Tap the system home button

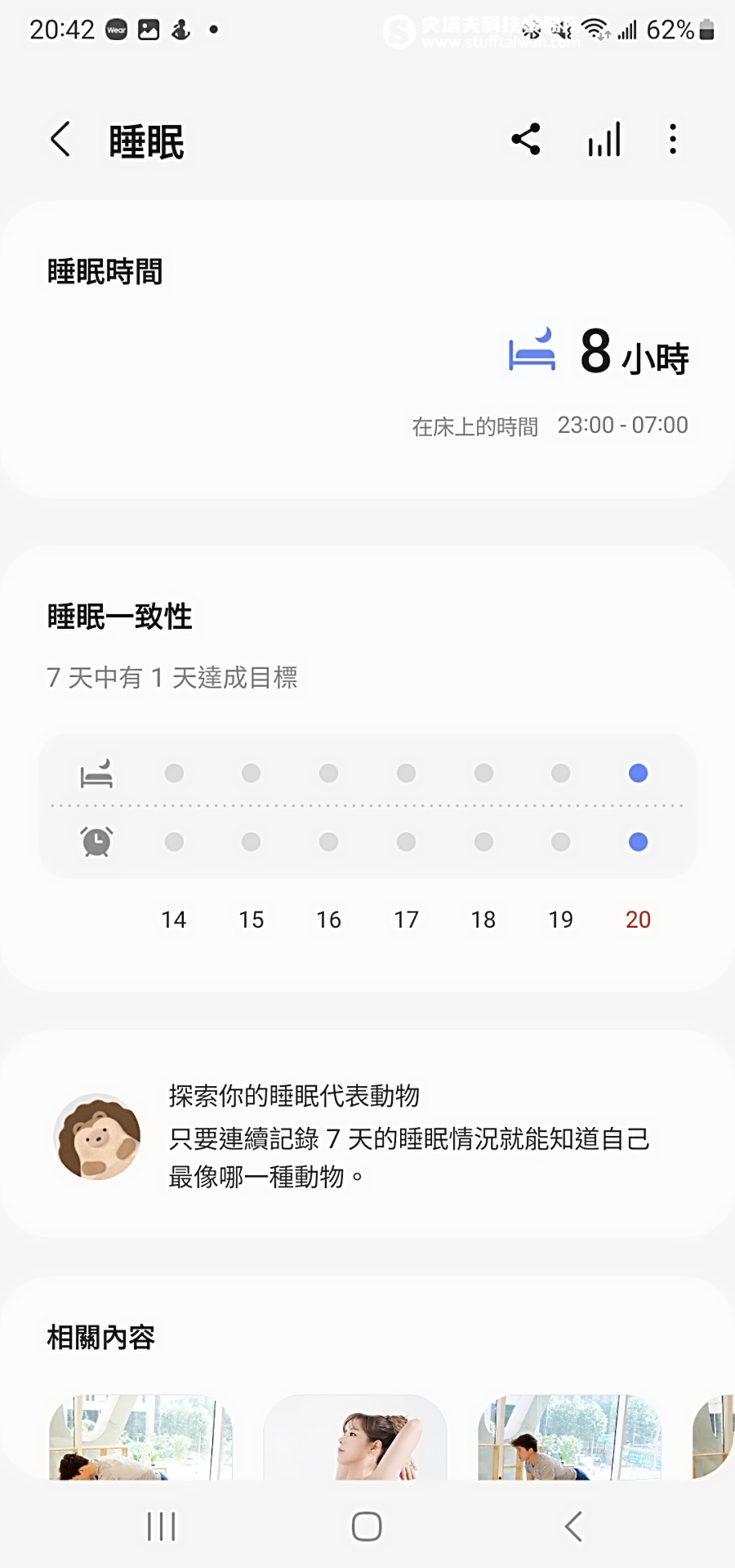tap(367, 1526)
